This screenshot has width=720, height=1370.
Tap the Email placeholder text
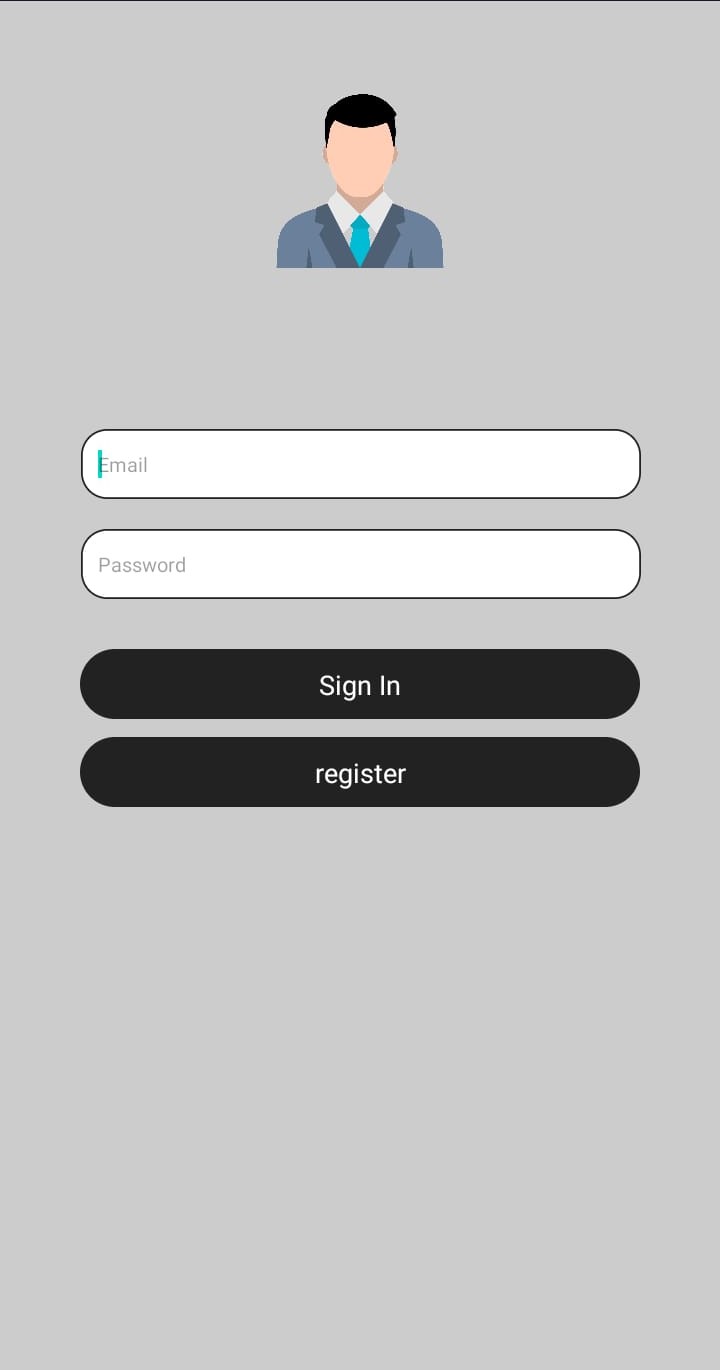point(122,464)
